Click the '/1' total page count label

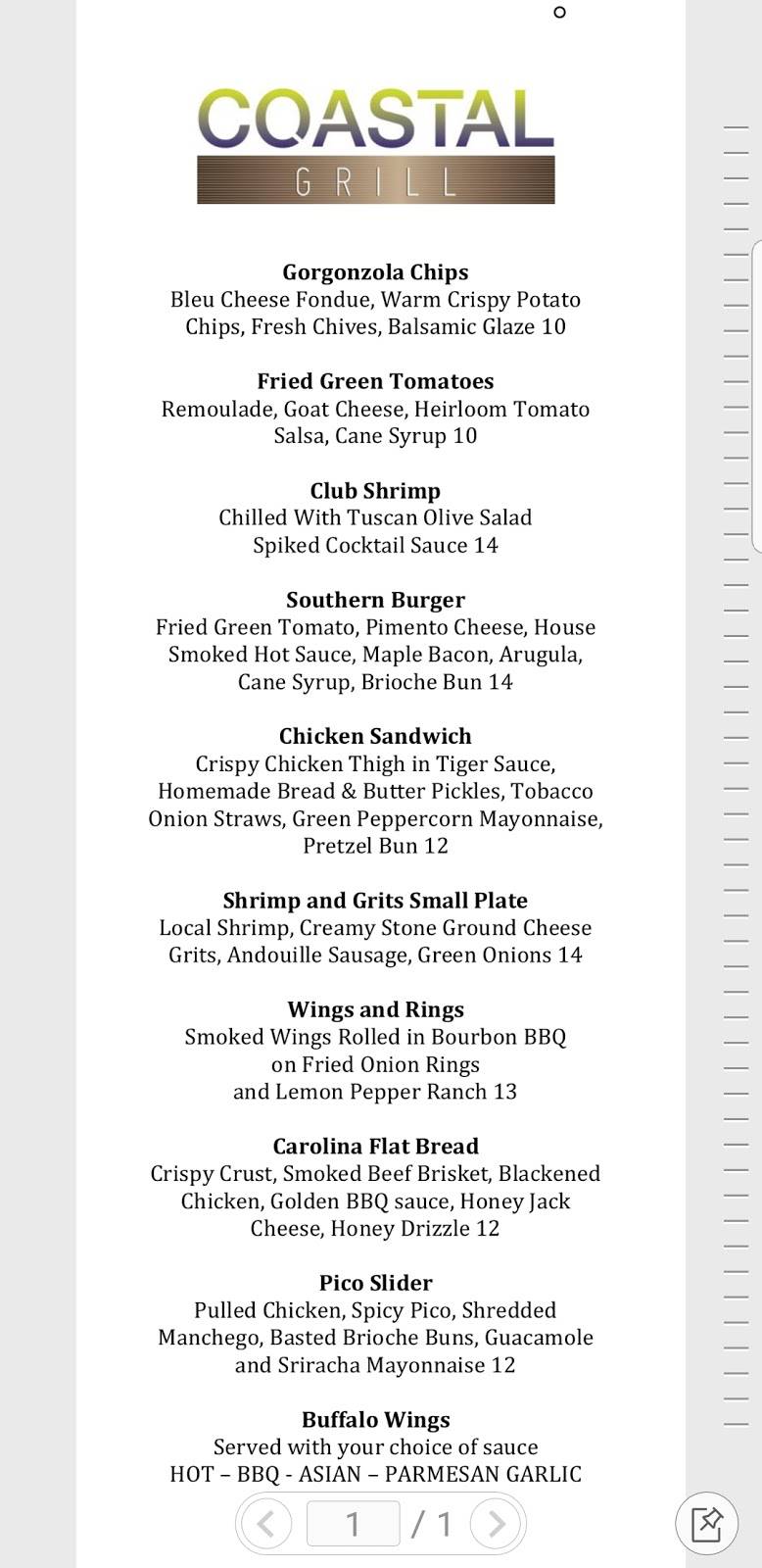tap(433, 1523)
